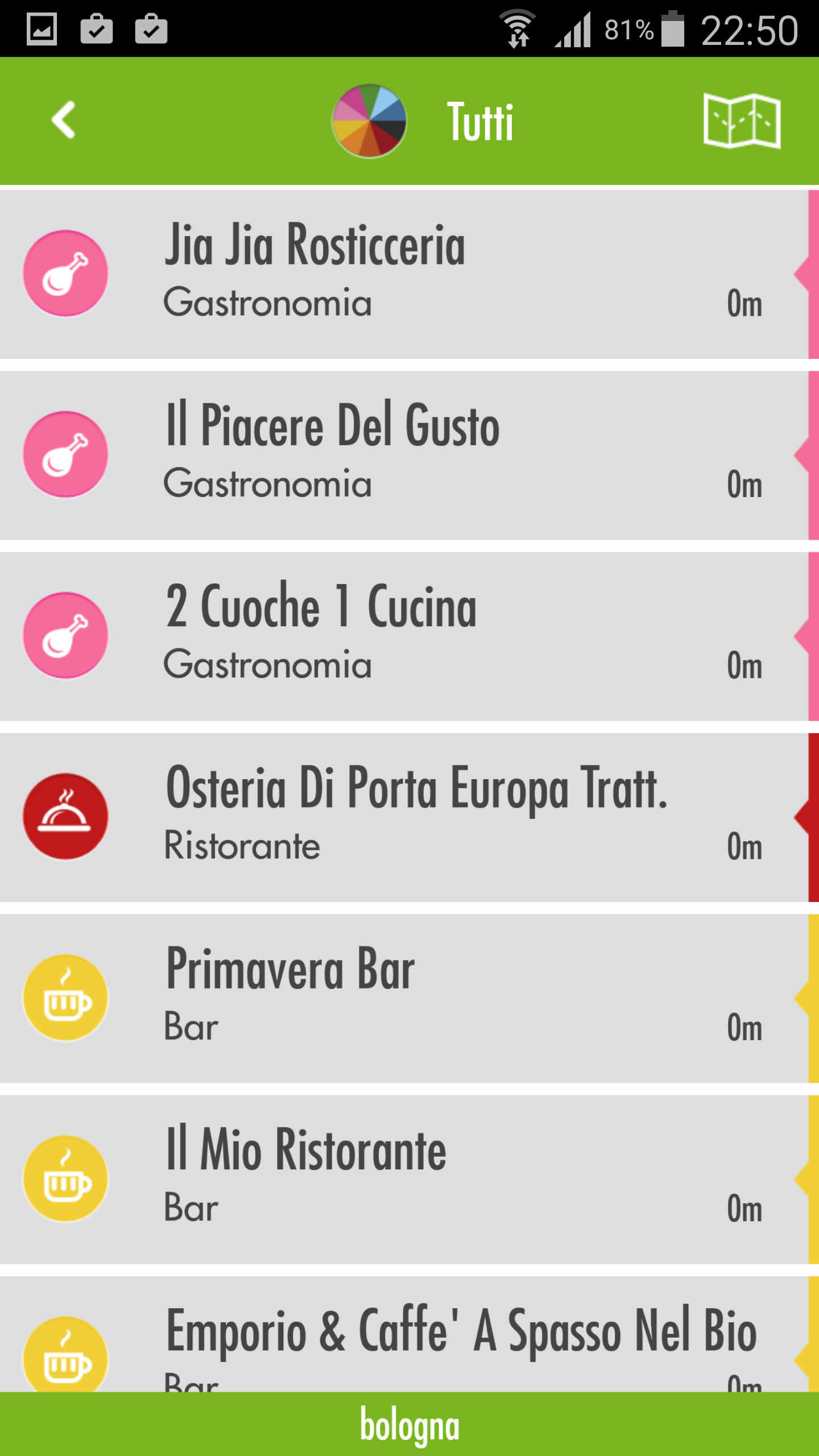
Task: Open the Tutti category wheel selector
Action: pos(369,121)
